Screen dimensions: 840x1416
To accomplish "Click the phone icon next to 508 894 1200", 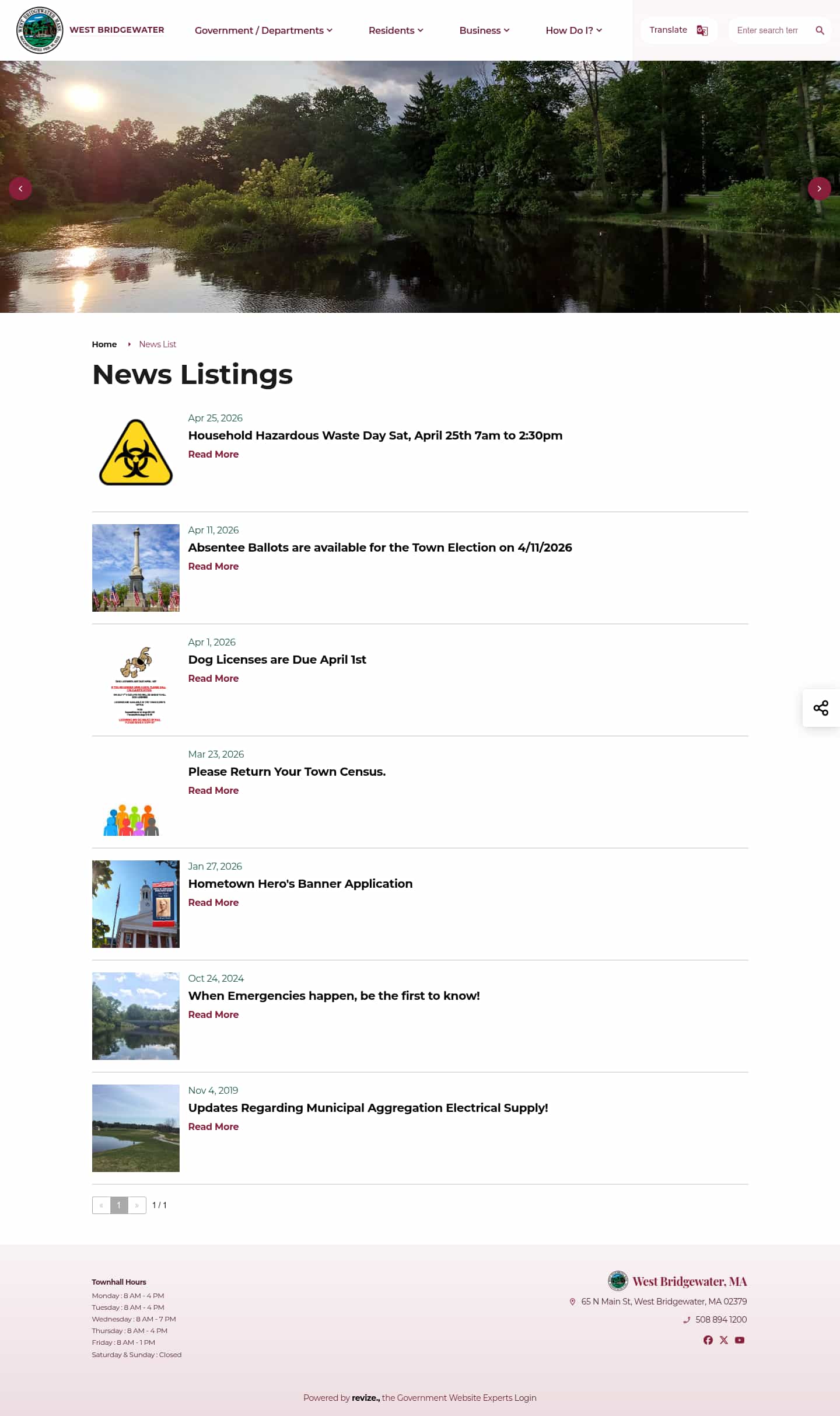I will (687, 1320).
